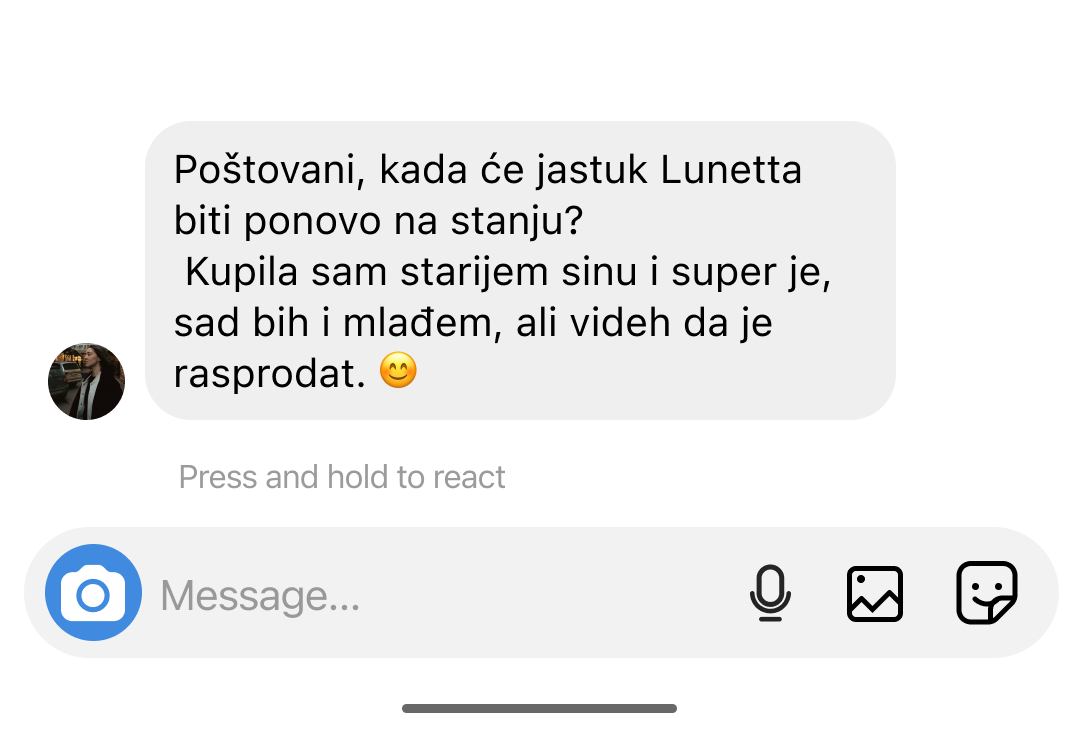Screen dimensions: 1080x743
Task: Record a voice message with the microphone
Action: click(x=770, y=593)
